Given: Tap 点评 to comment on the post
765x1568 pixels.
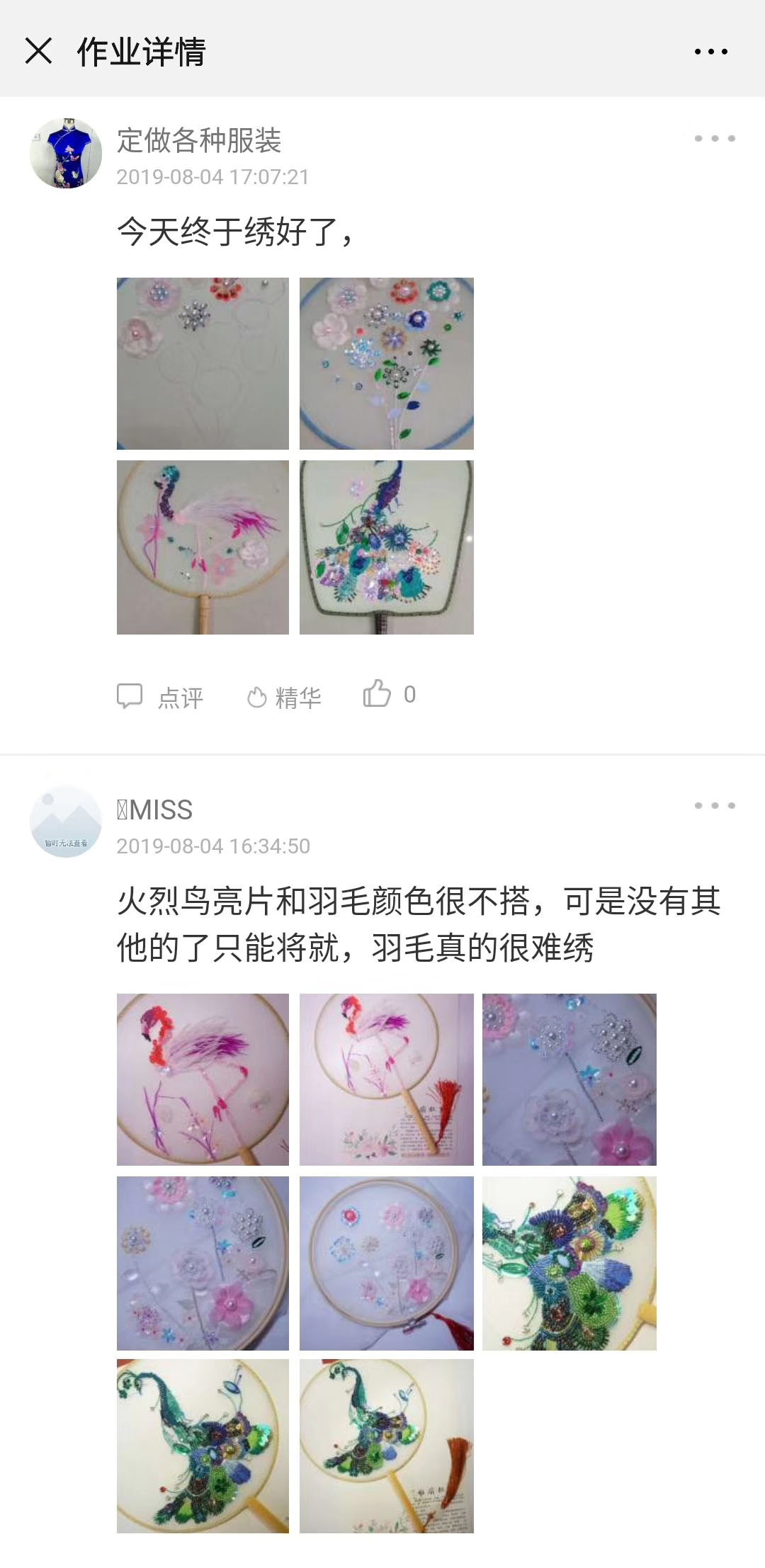Looking at the screenshot, I should click(160, 697).
